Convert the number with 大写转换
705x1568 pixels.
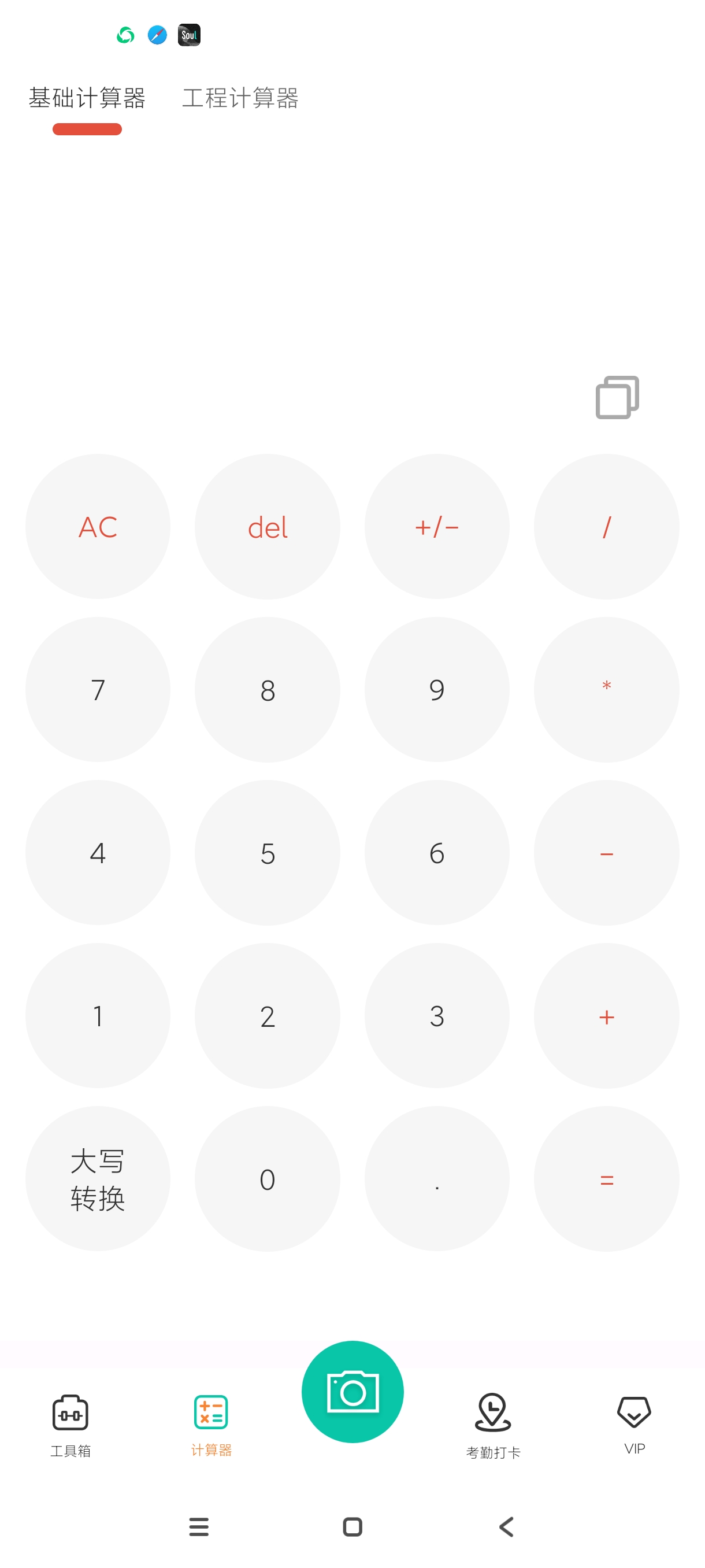[x=97, y=1179]
